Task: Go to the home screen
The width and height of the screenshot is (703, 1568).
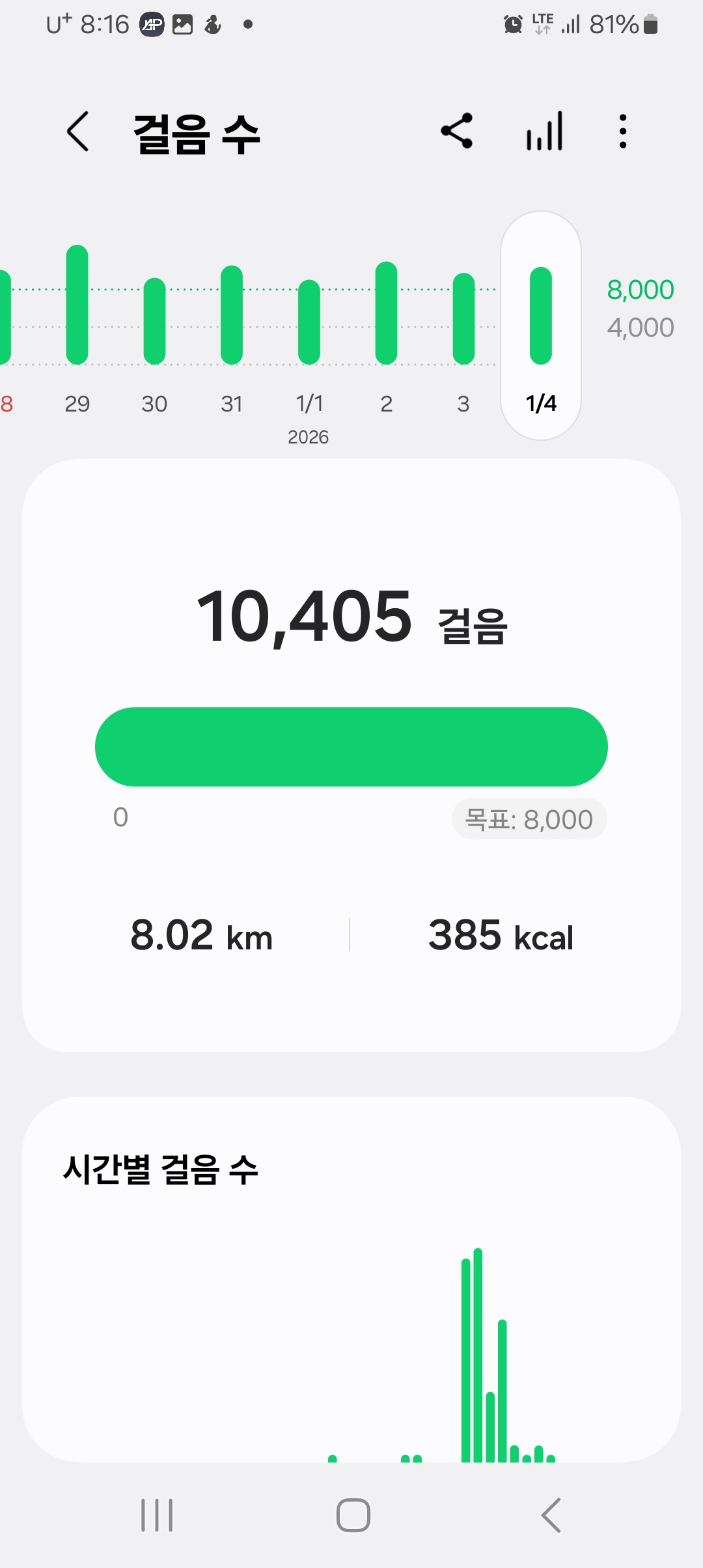Action: pyautogui.click(x=353, y=1515)
